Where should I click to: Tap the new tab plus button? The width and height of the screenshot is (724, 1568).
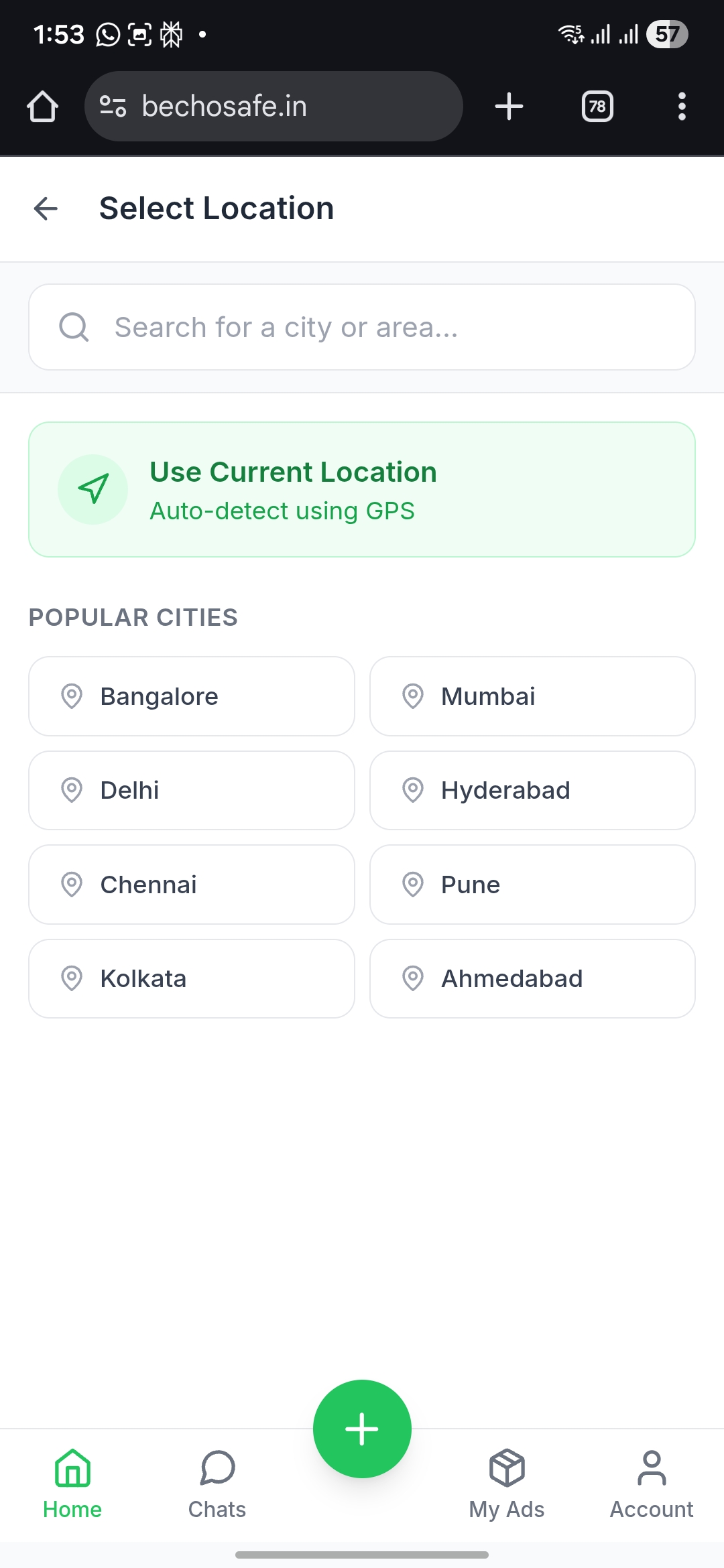[x=509, y=105]
